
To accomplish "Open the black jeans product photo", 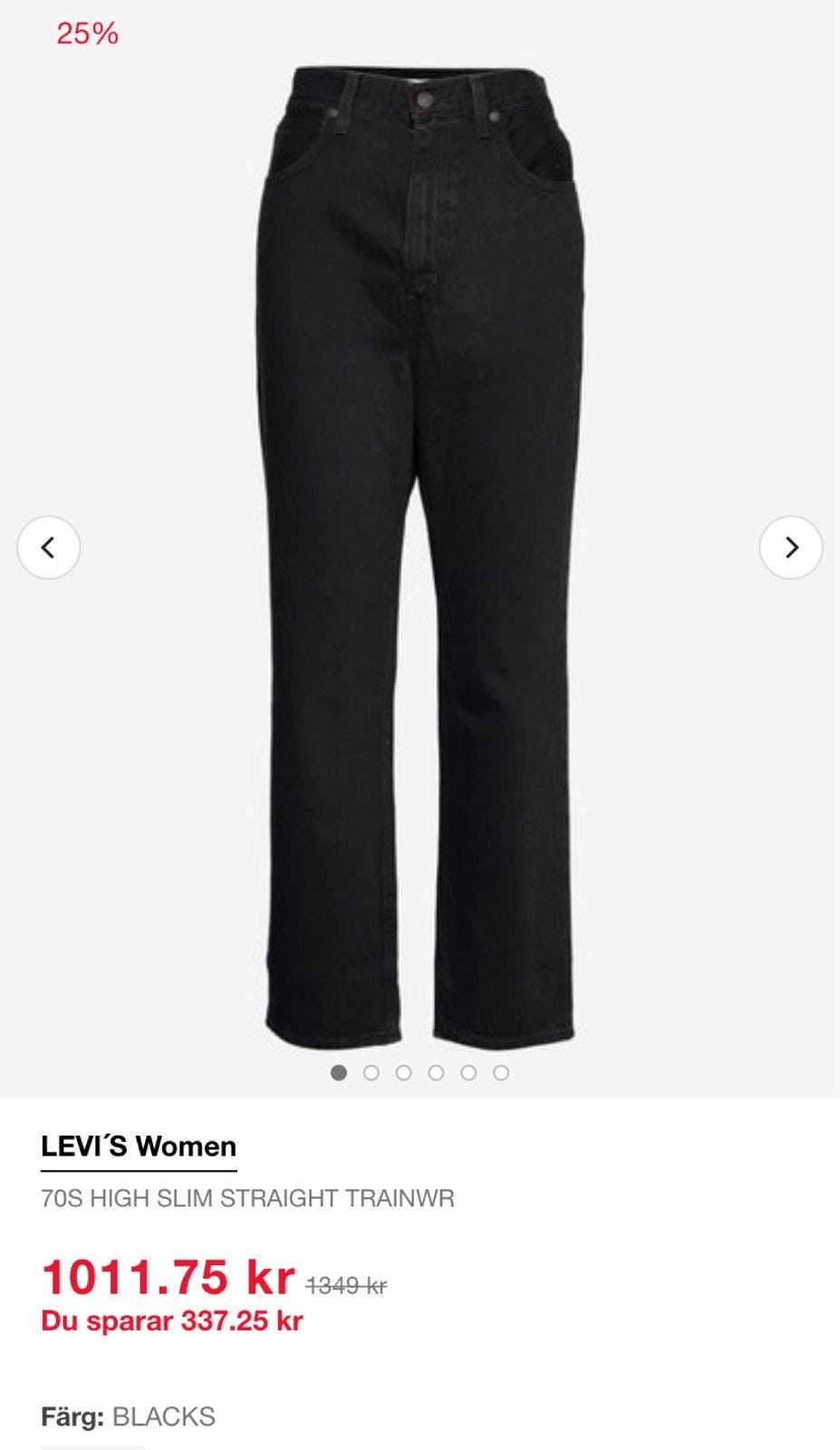I will (x=420, y=553).
